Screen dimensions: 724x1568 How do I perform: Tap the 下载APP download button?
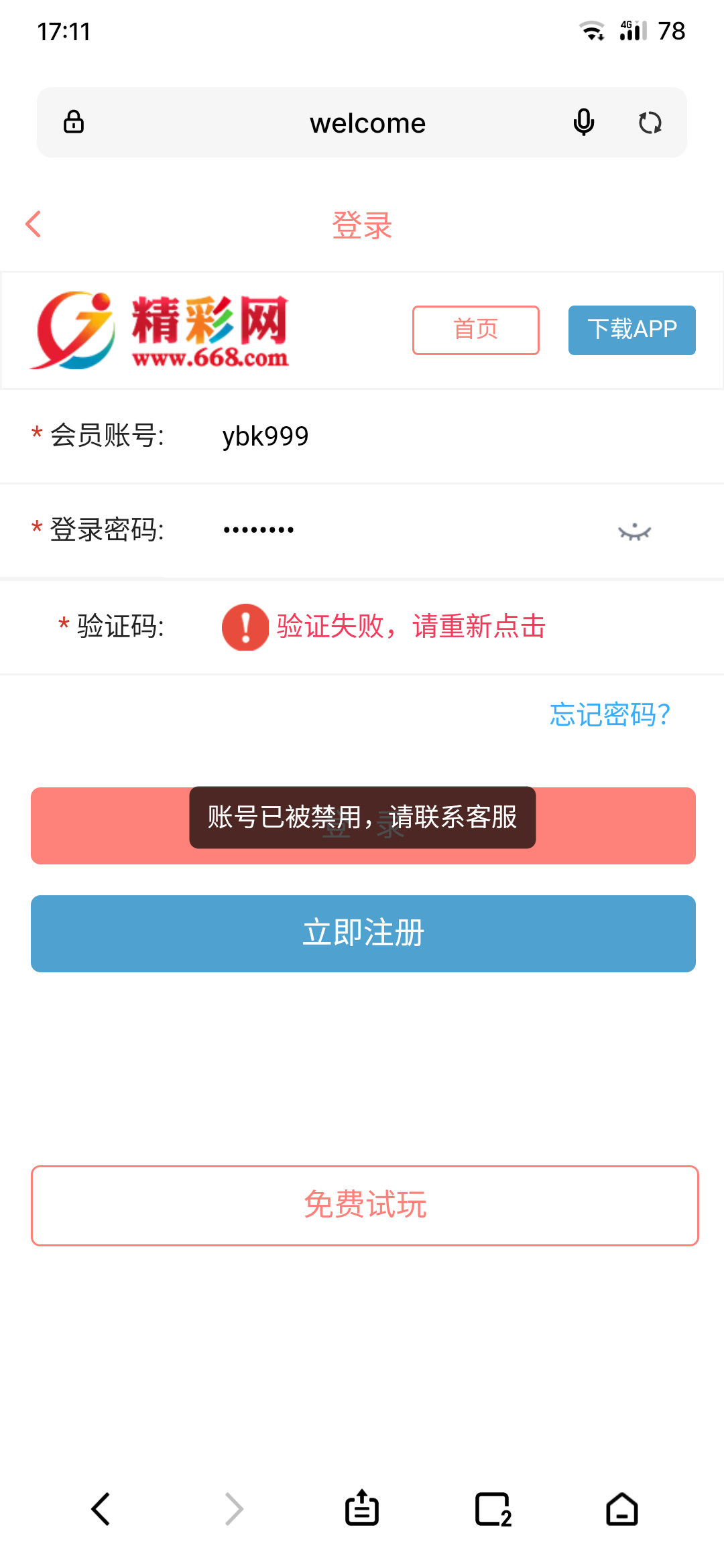(632, 330)
